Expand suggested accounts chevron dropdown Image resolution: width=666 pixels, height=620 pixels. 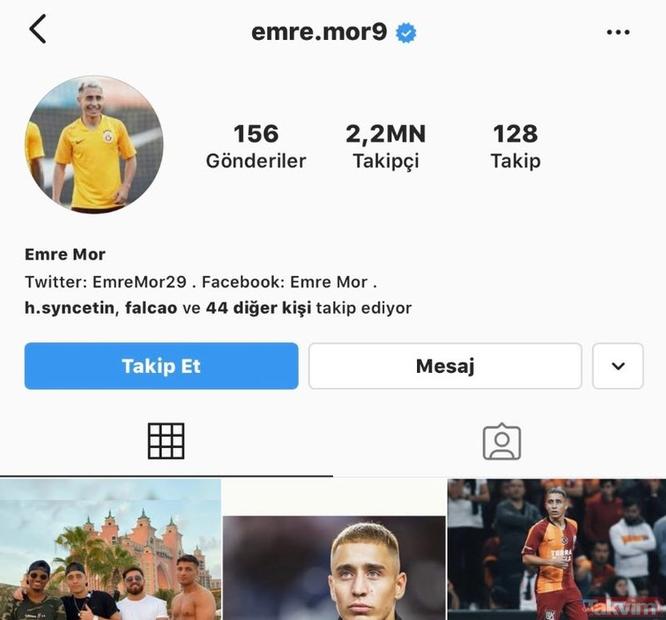pyautogui.click(x=618, y=366)
